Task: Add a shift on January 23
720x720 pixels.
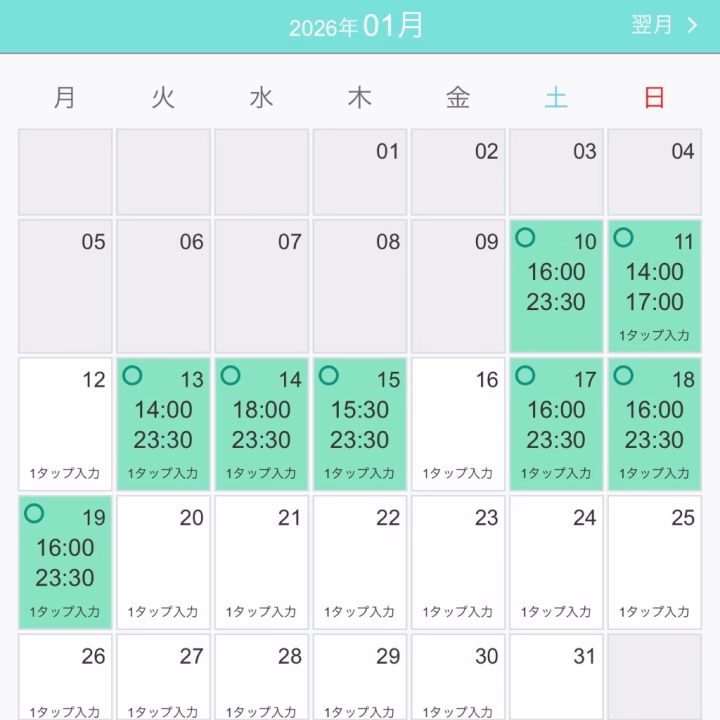Action: 457,611
